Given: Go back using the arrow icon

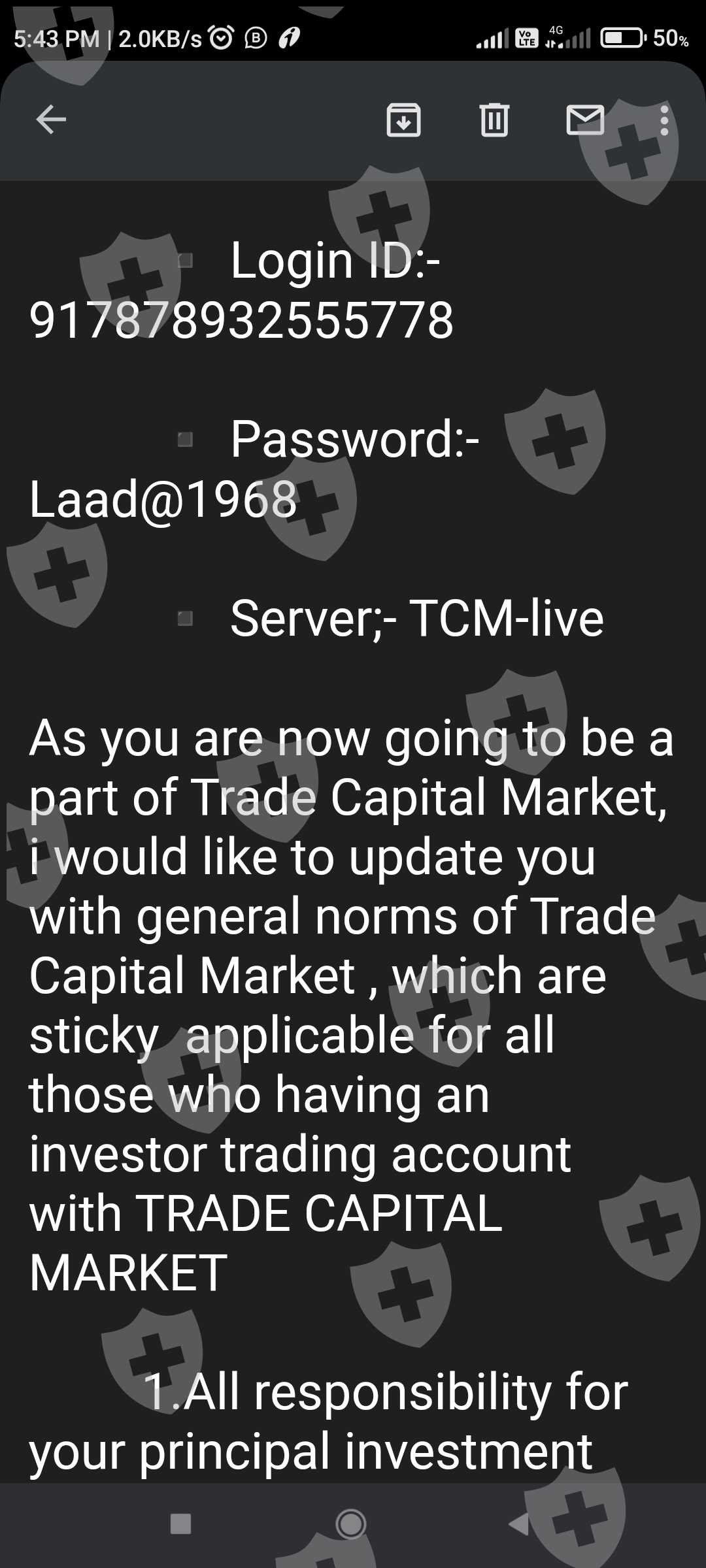Looking at the screenshot, I should [x=51, y=120].
